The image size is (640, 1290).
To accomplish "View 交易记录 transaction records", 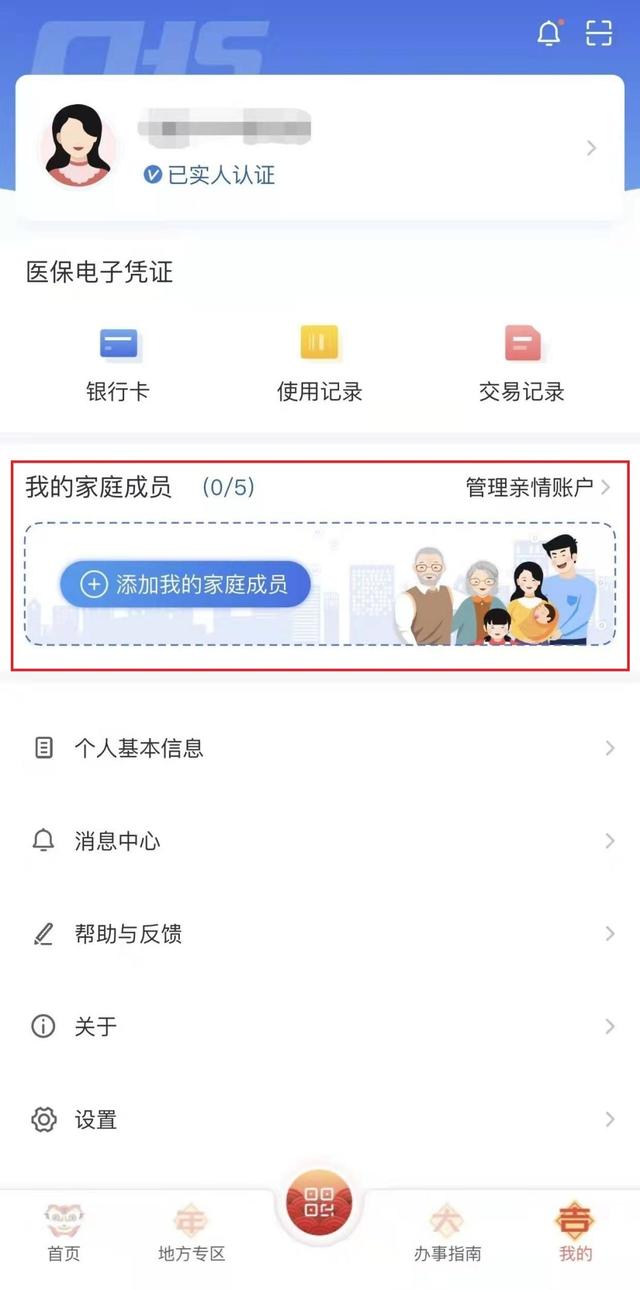I will click(522, 363).
